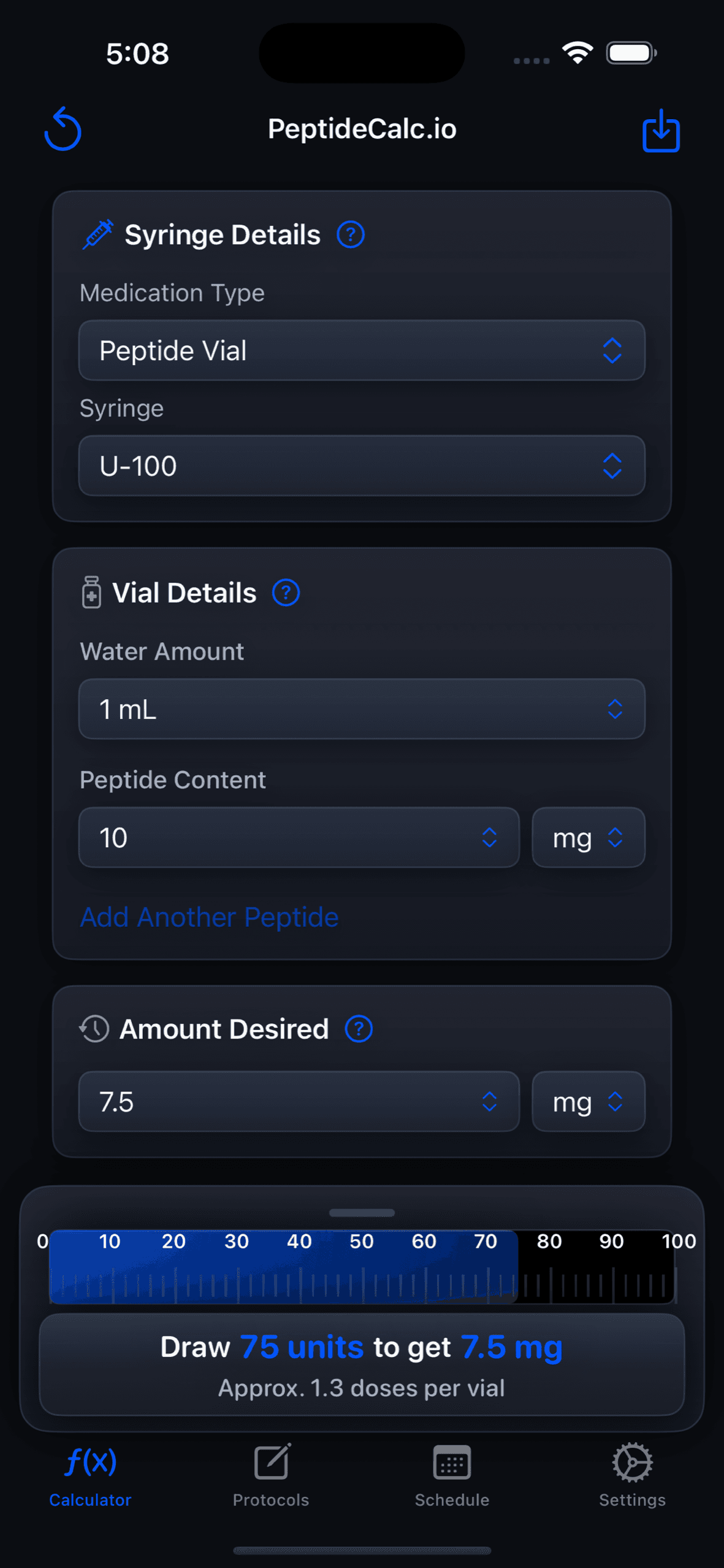Open the U-100 syringe dropdown
Screen dimensions: 724x1568
click(x=361, y=466)
